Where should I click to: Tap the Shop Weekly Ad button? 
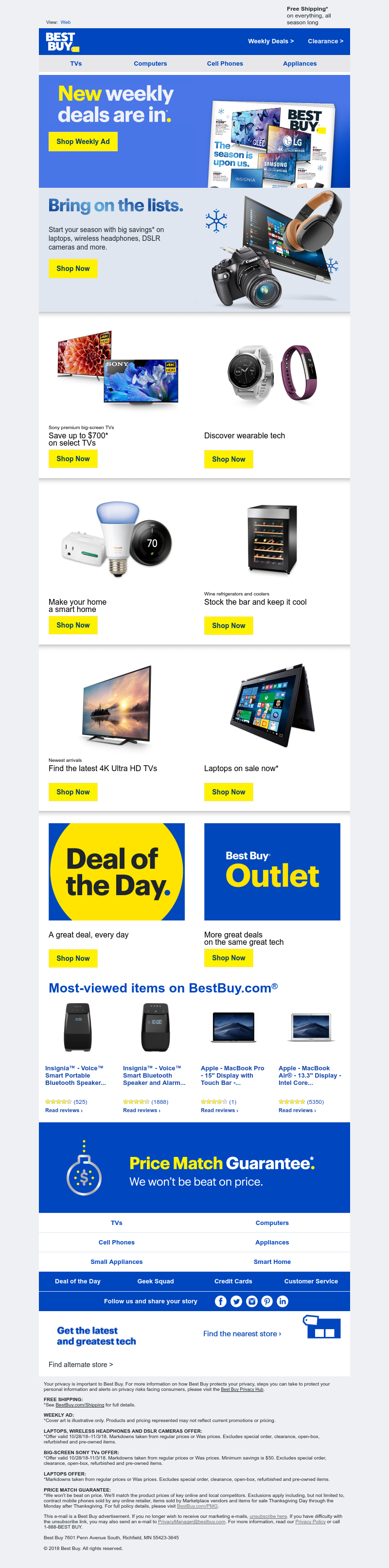pyautogui.click(x=83, y=141)
